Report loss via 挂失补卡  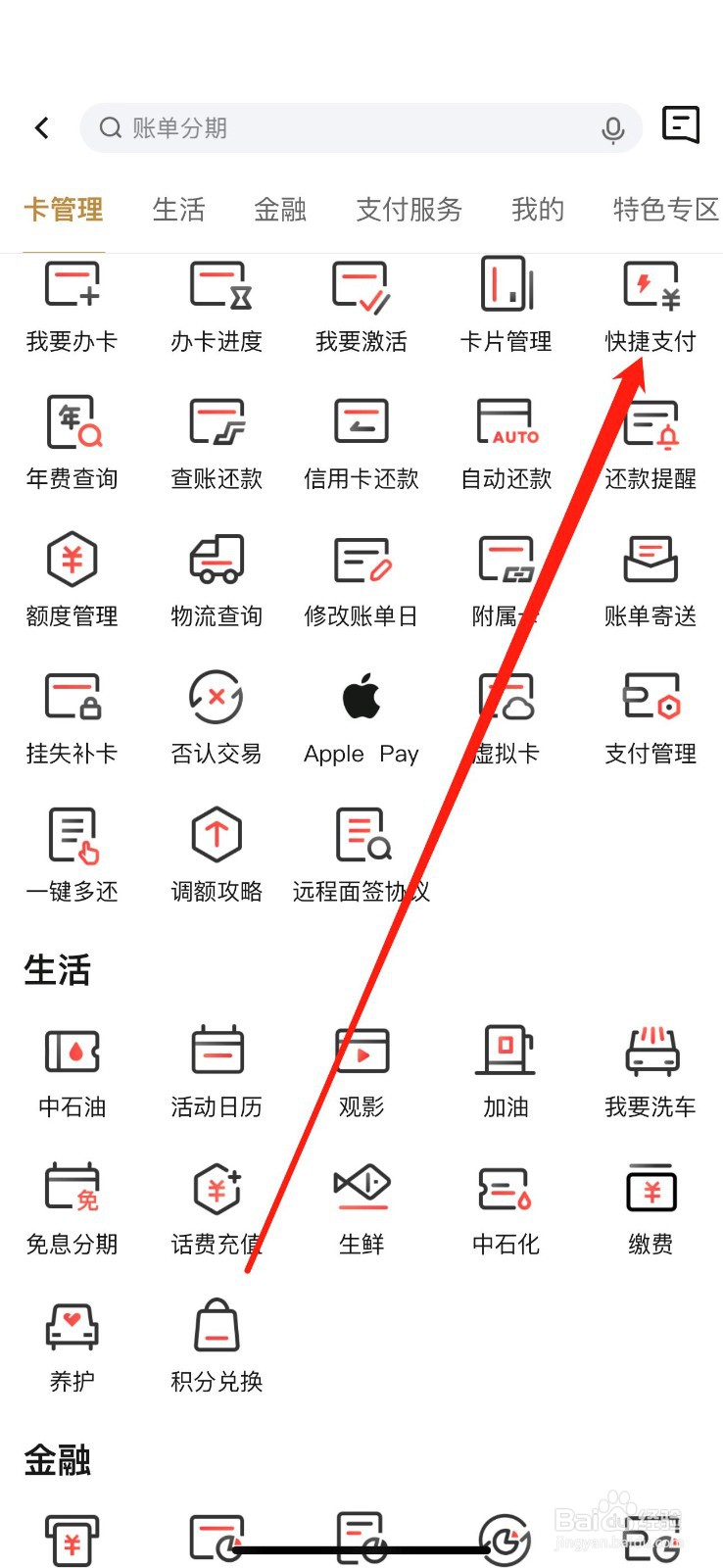click(72, 715)
